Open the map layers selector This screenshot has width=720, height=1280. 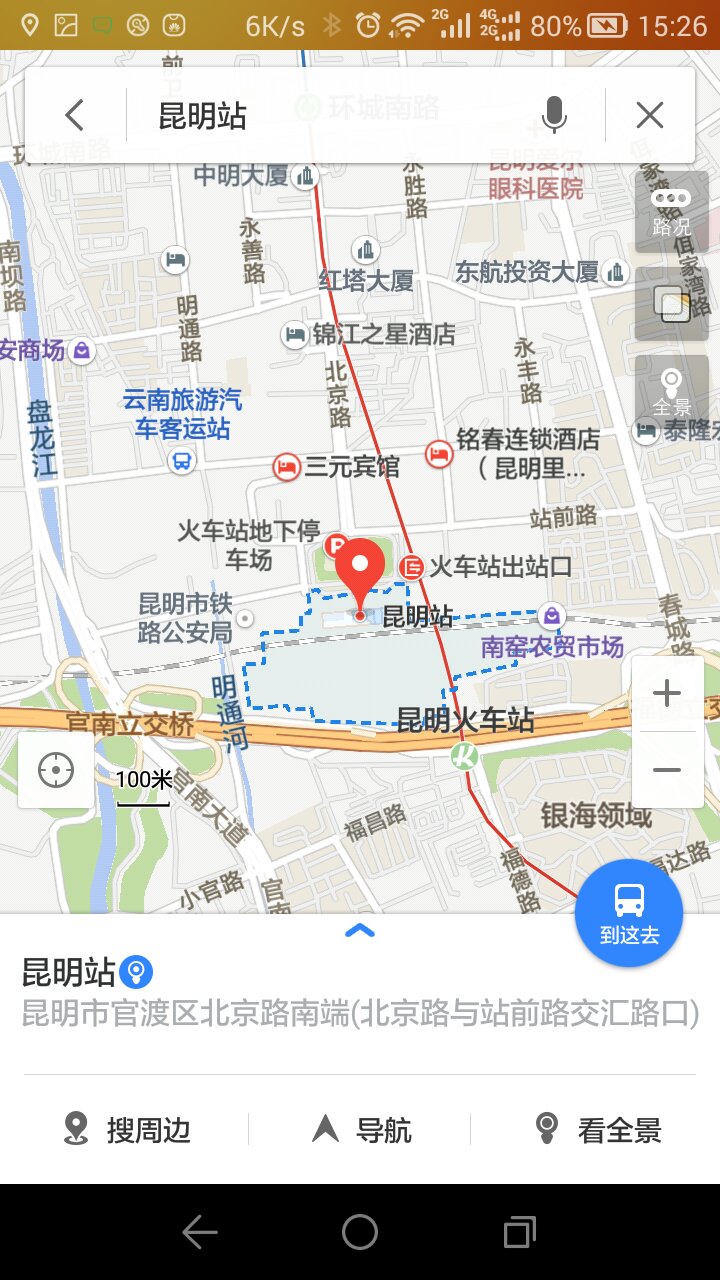click(x=671, y=303)
